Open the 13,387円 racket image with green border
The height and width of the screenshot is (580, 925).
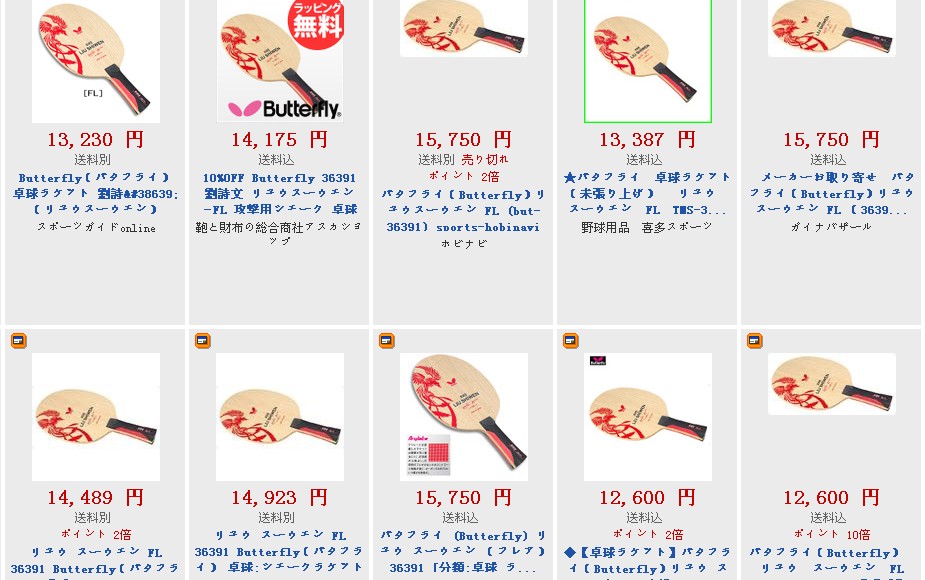647,61
